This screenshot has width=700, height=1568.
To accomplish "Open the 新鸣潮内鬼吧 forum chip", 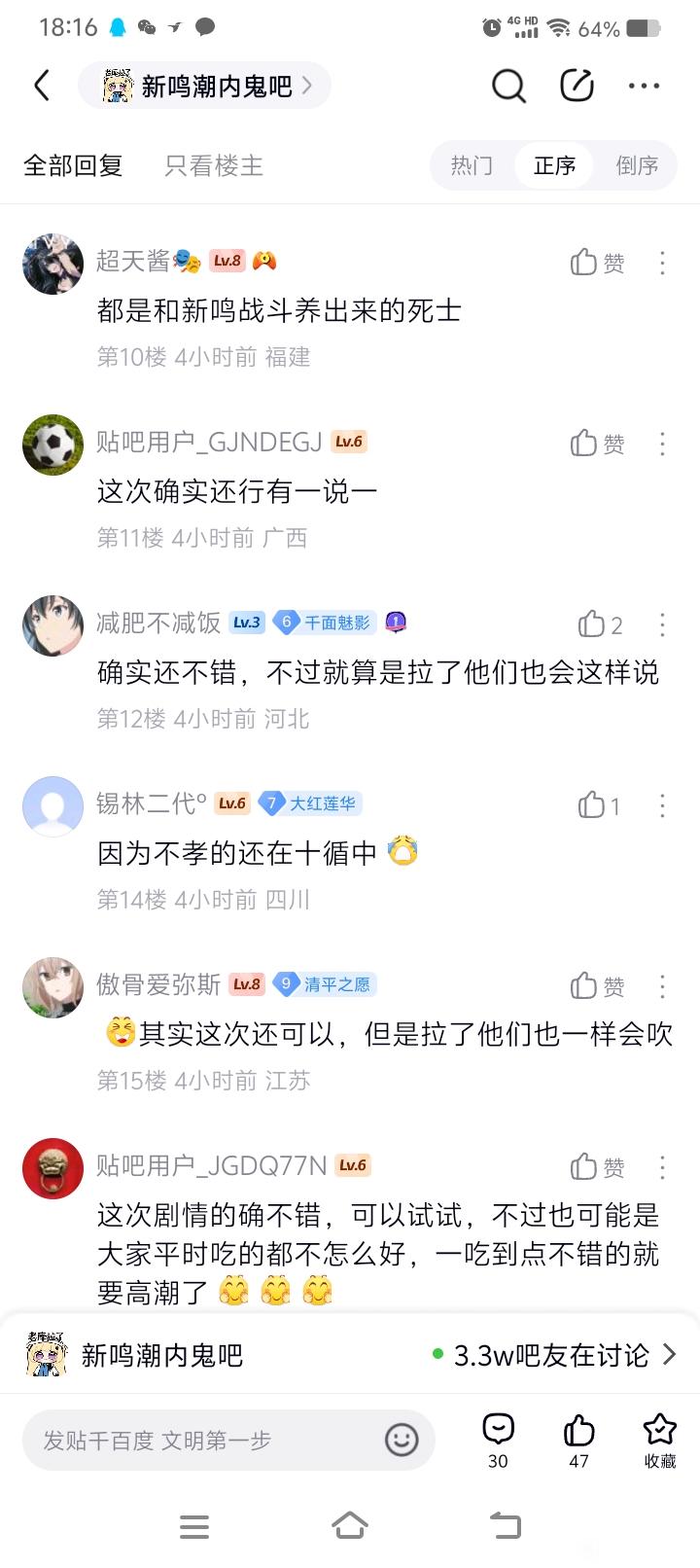I will coord(206,86).
